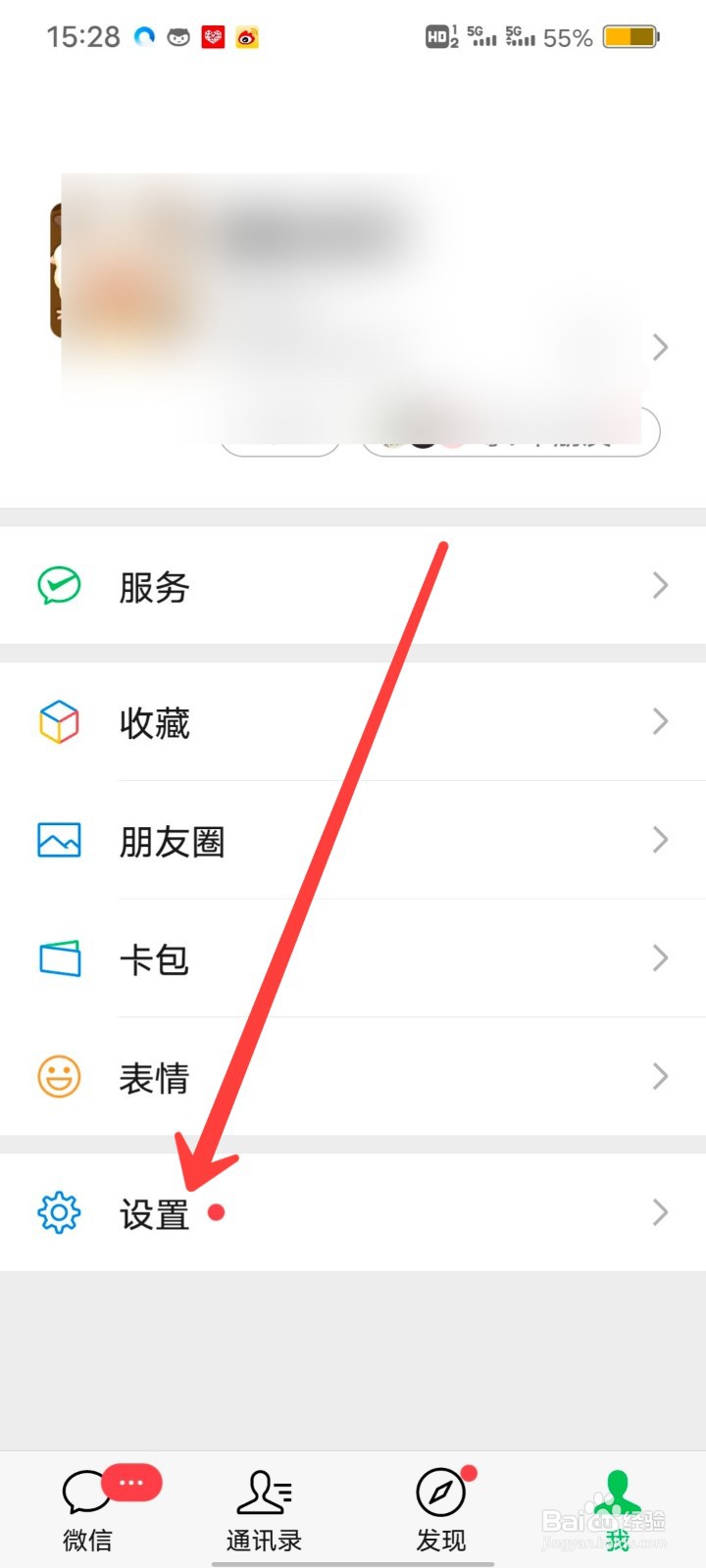Viewport: 706px width, 1568px height.
Task: Expand the profile row via its right chevron
Action: [659, 347]
